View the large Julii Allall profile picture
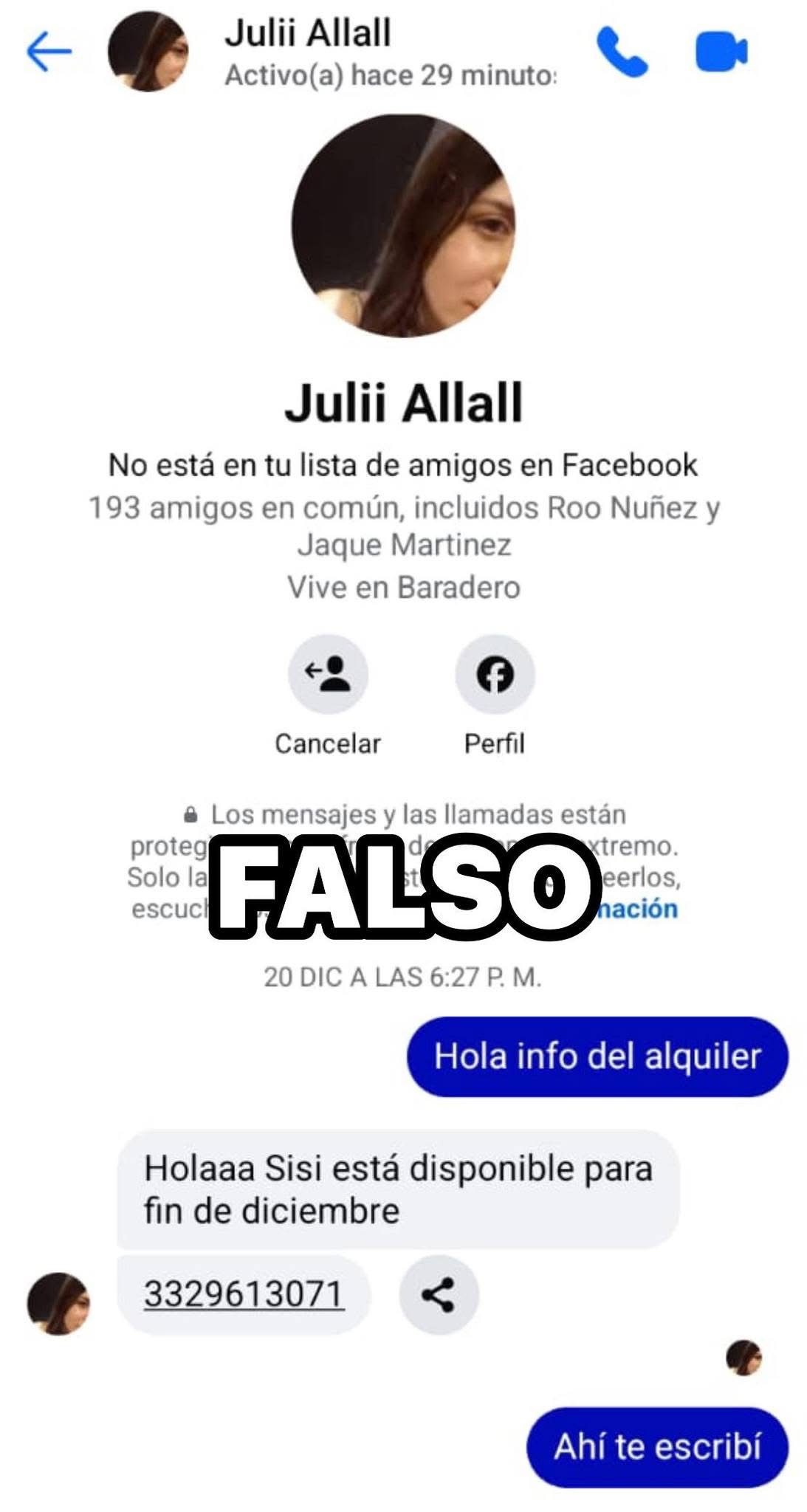 [x=403, y=226]
